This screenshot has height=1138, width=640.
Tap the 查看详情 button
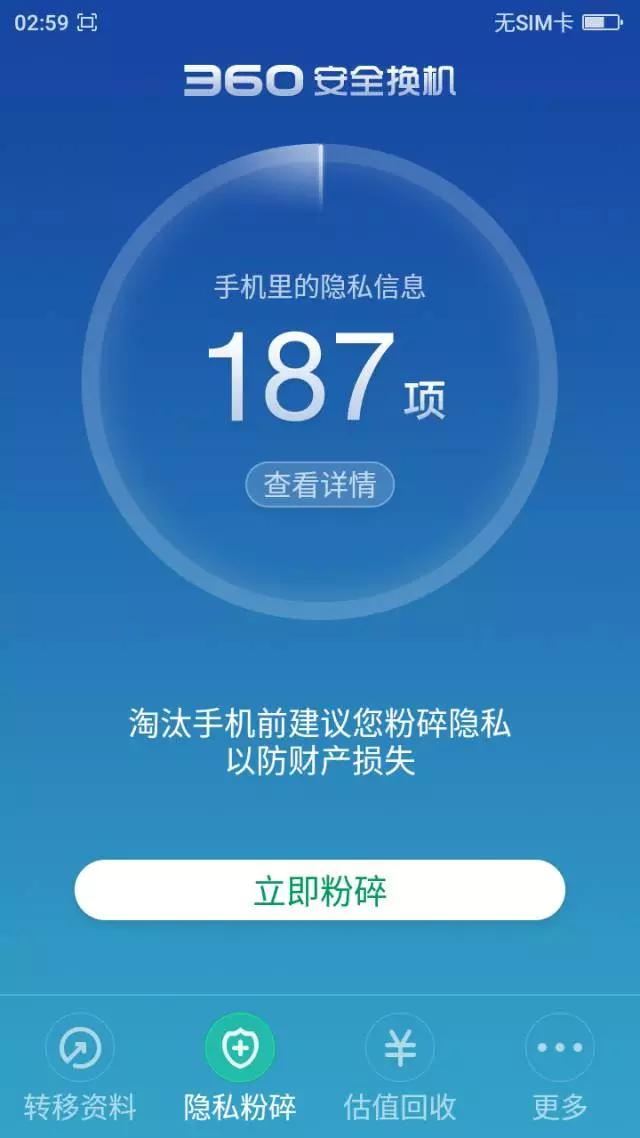point(320,486)
